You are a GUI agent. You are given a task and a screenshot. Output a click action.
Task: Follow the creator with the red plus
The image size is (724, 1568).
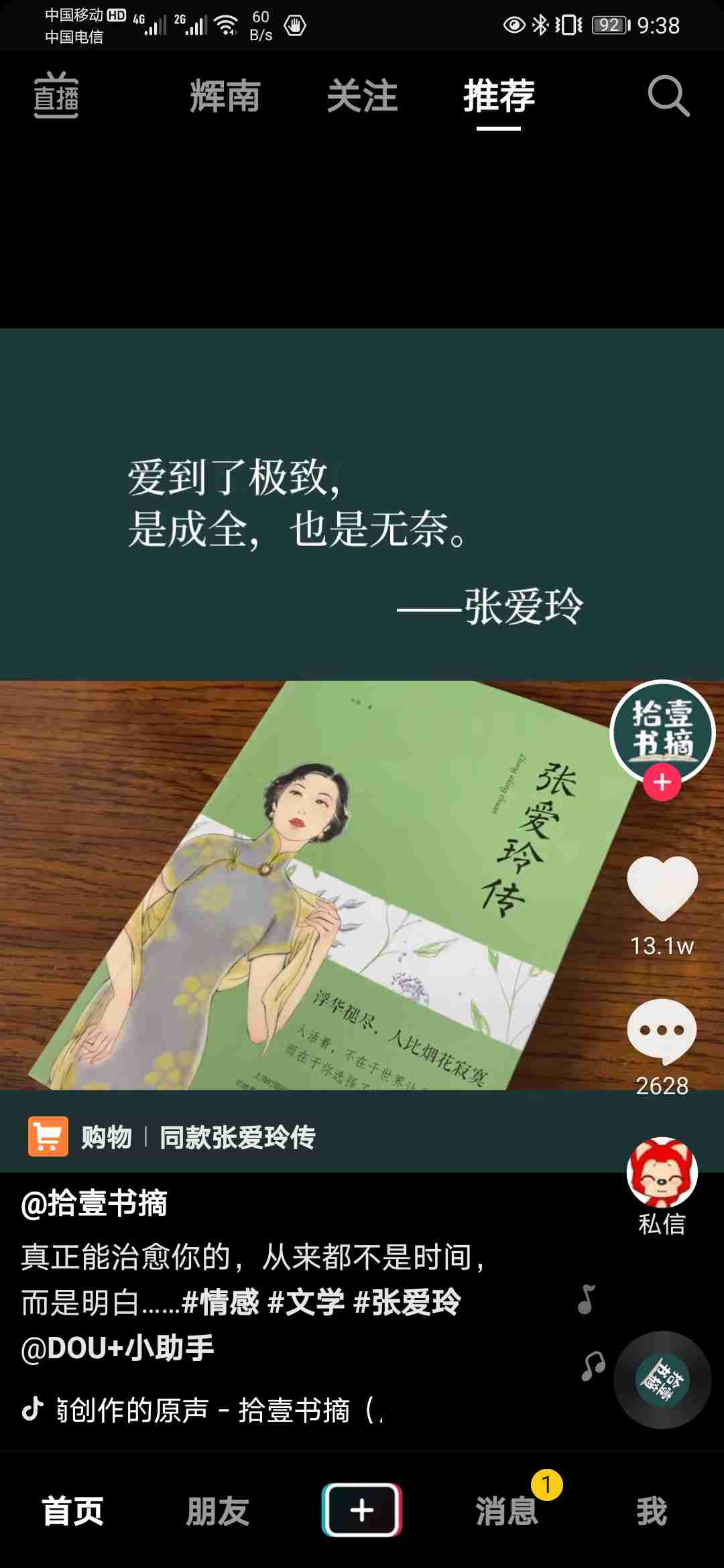(x=662, y=782)
